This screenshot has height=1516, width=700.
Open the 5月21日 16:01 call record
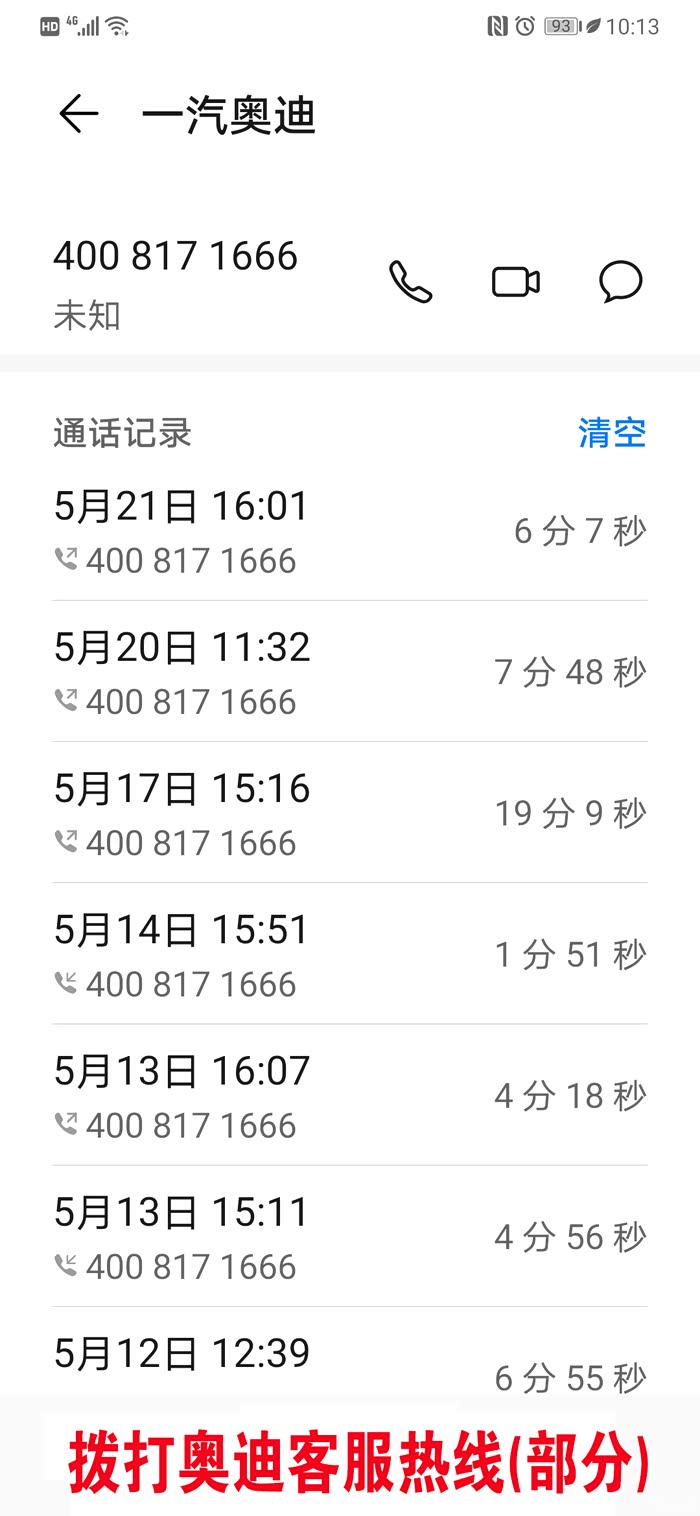[350, 531]
